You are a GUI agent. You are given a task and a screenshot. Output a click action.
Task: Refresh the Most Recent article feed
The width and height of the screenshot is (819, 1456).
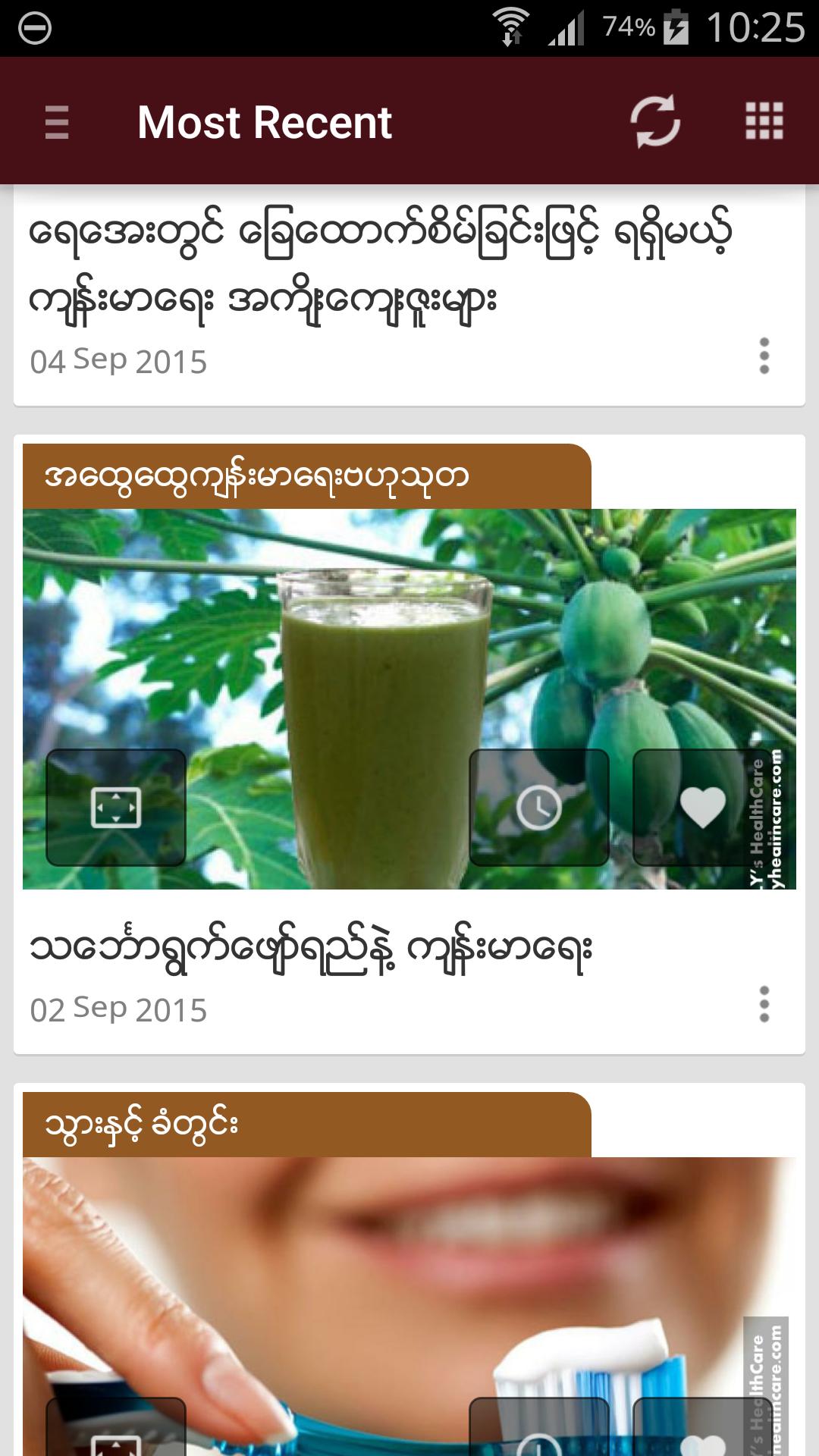(654, 121)
